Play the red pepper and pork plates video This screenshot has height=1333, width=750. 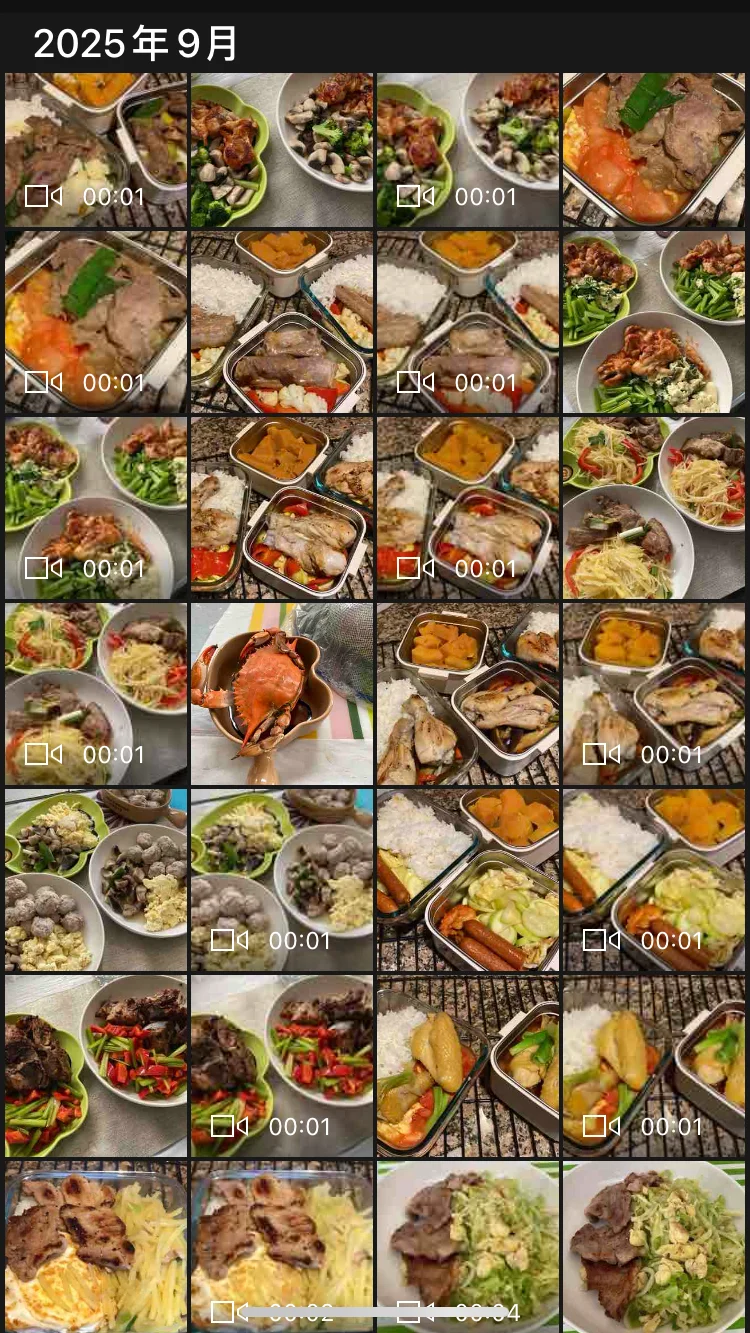(282, 1065)
